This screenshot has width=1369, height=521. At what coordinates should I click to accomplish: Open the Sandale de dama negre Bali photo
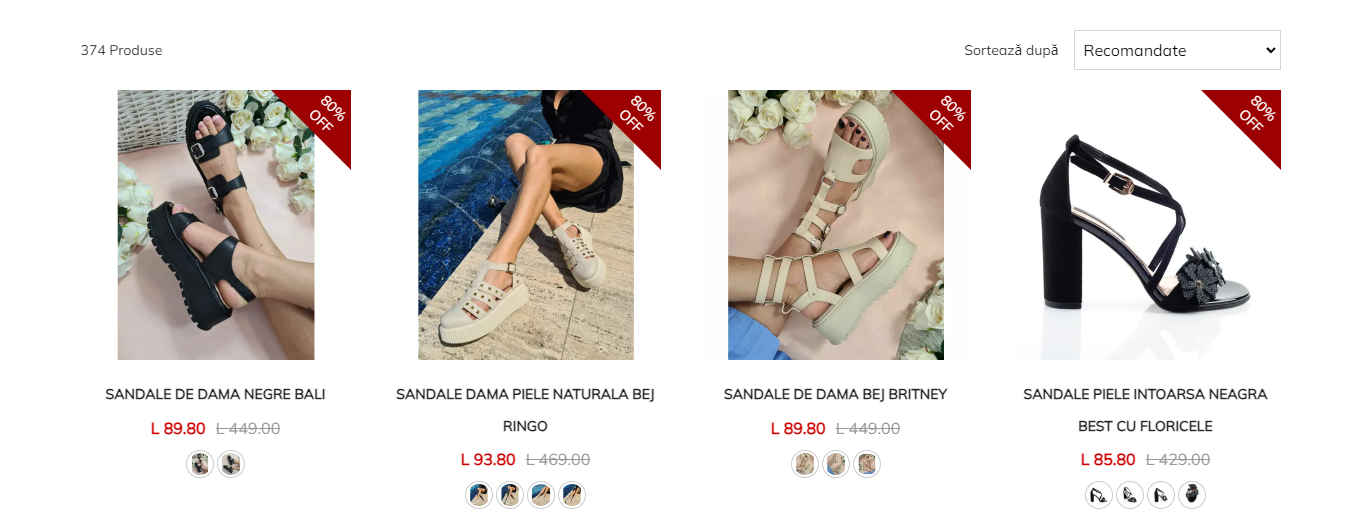point(216,225)
